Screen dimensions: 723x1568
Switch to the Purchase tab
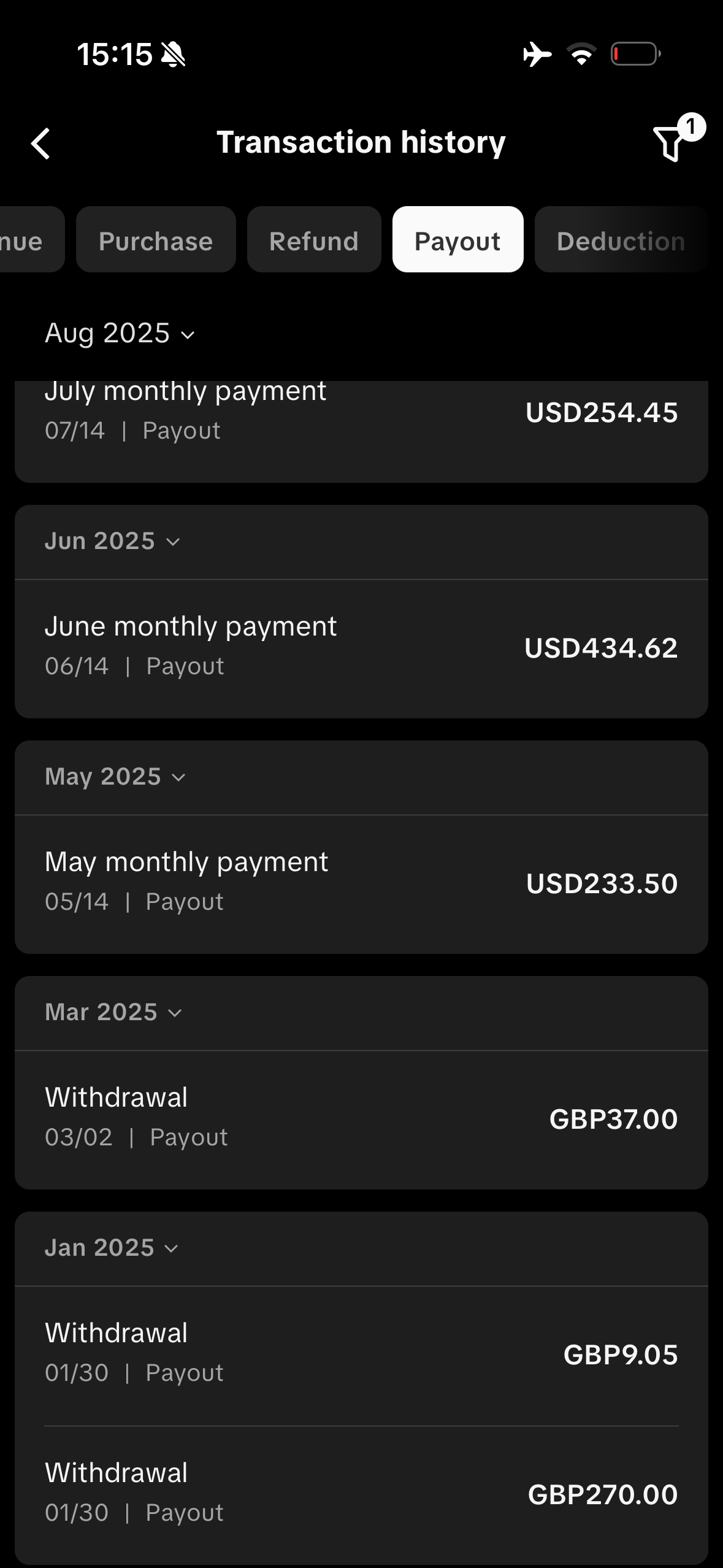pos(156,240)
